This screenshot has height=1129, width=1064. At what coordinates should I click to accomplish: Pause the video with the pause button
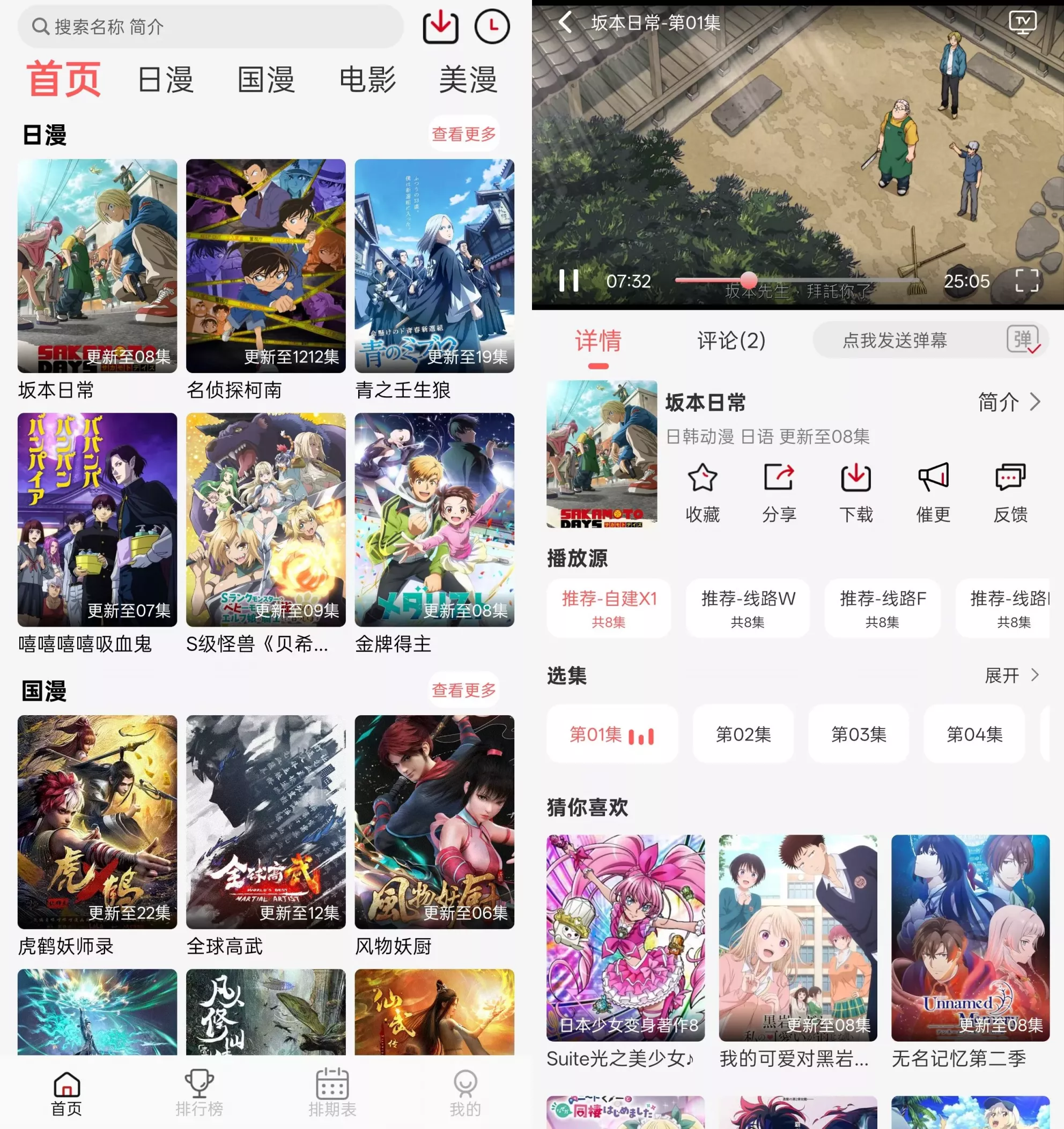(x=568, y=281)
